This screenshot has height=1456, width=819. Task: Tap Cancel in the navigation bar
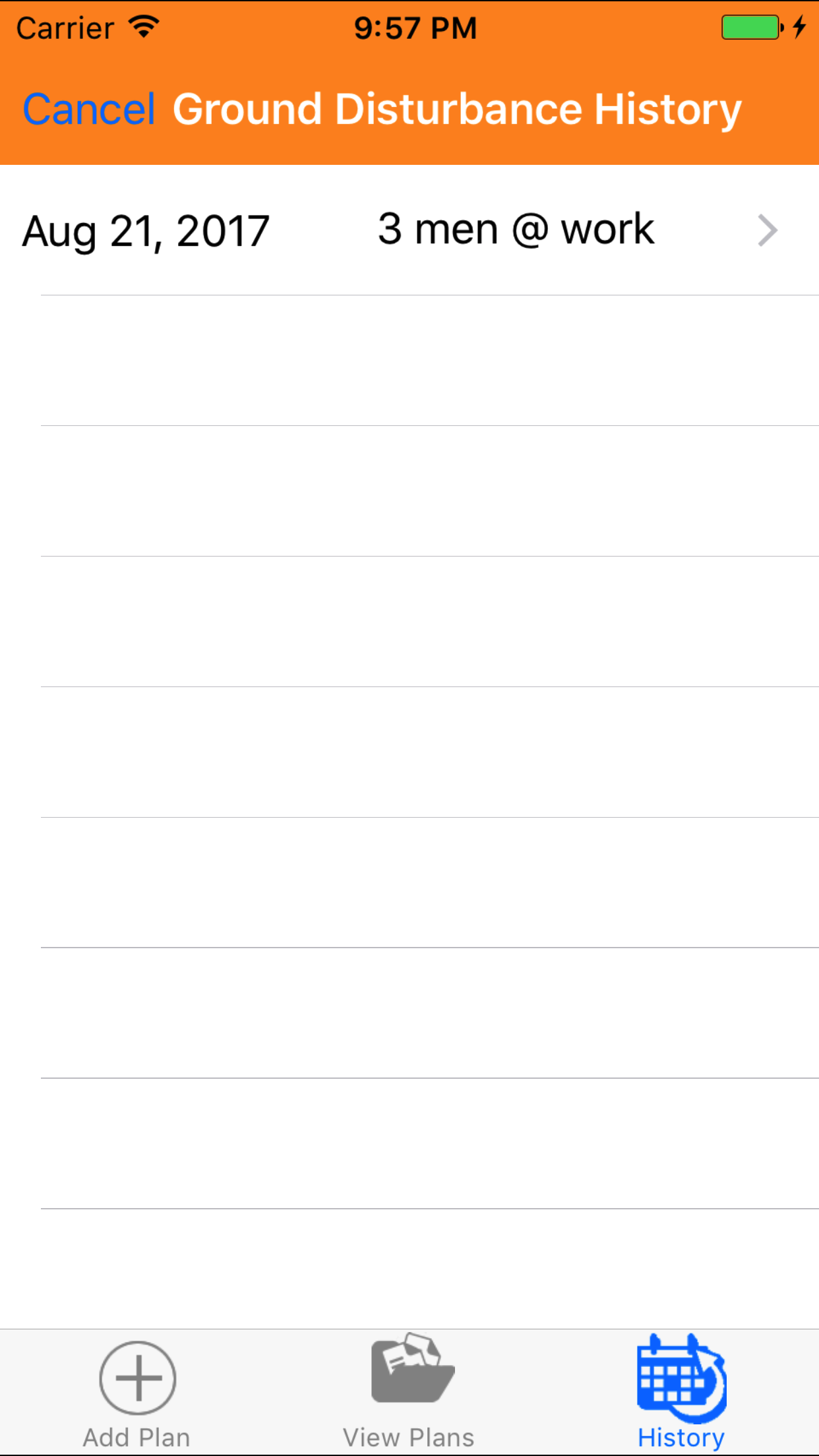tap(89, 109)
